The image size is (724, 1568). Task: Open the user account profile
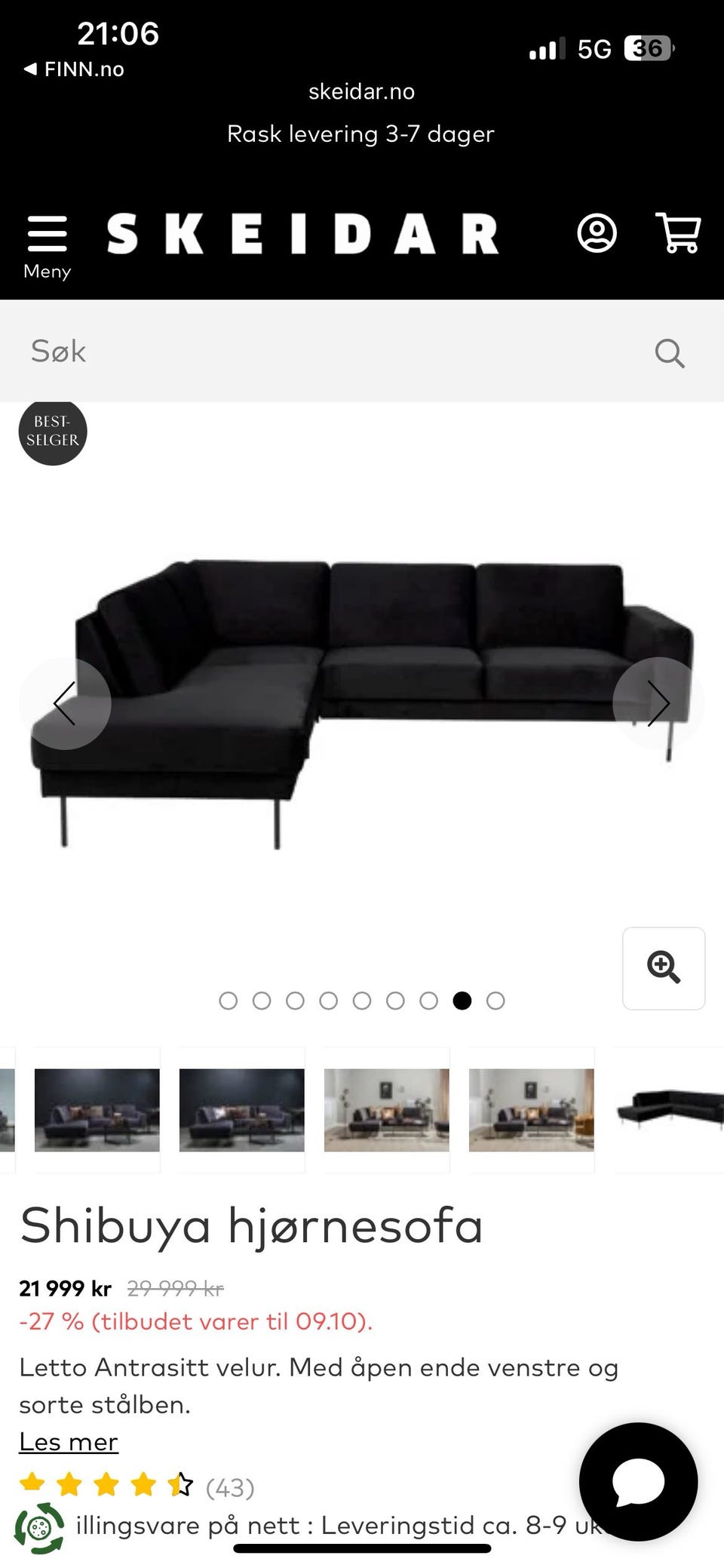pos(597,233)
